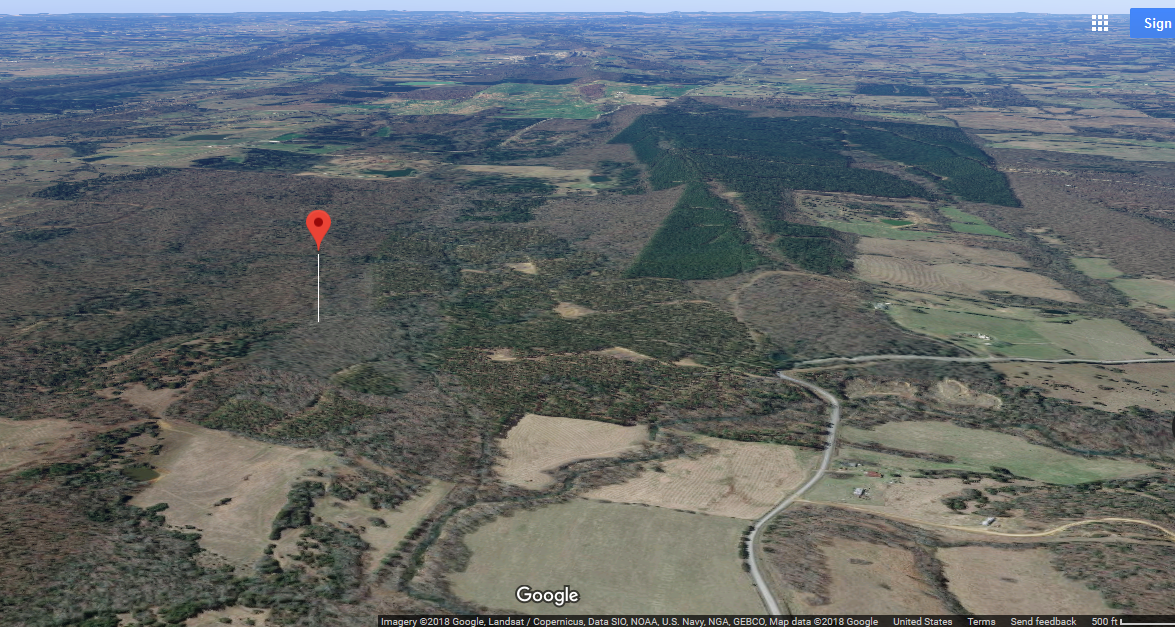Open the Terms link

(x=981, y=621)
